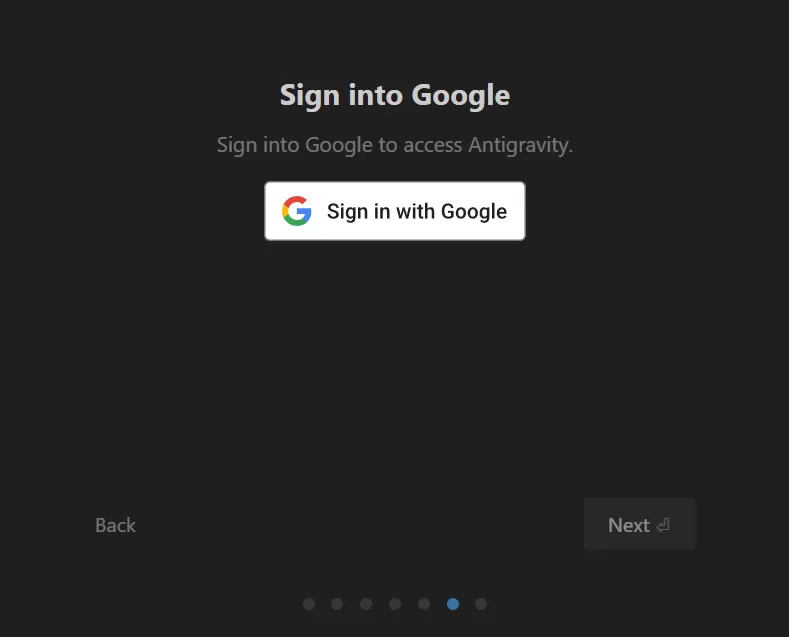Go back to the previous step
The image size is (789, 637).
pos(115,525)
